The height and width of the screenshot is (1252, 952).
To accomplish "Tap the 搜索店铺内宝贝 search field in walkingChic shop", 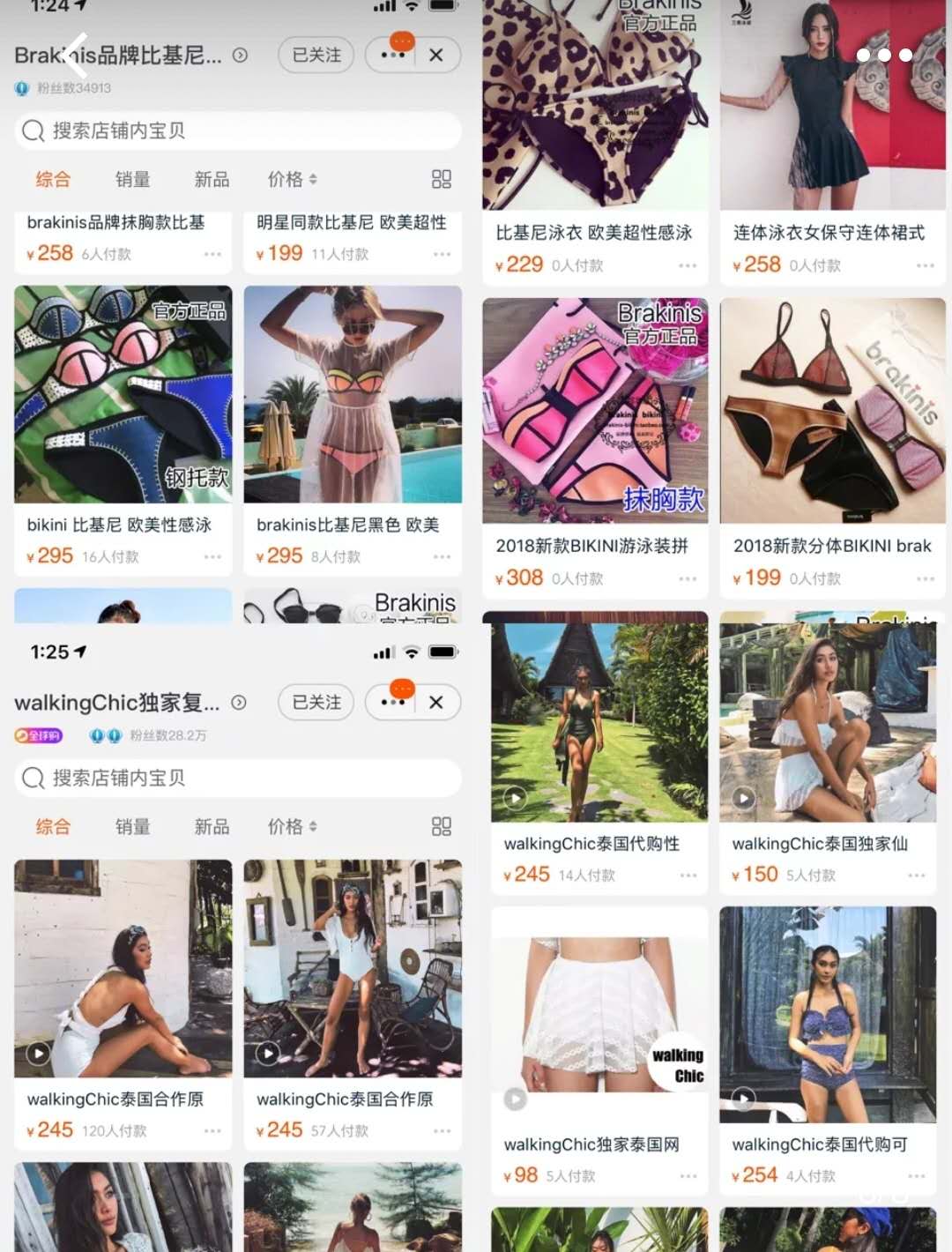I will coord(238,779).
